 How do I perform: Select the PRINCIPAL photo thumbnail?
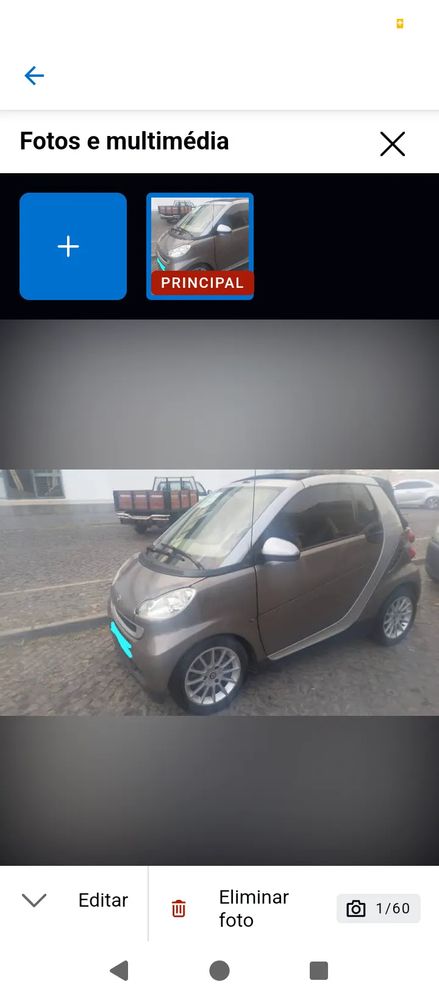(200, 246)
